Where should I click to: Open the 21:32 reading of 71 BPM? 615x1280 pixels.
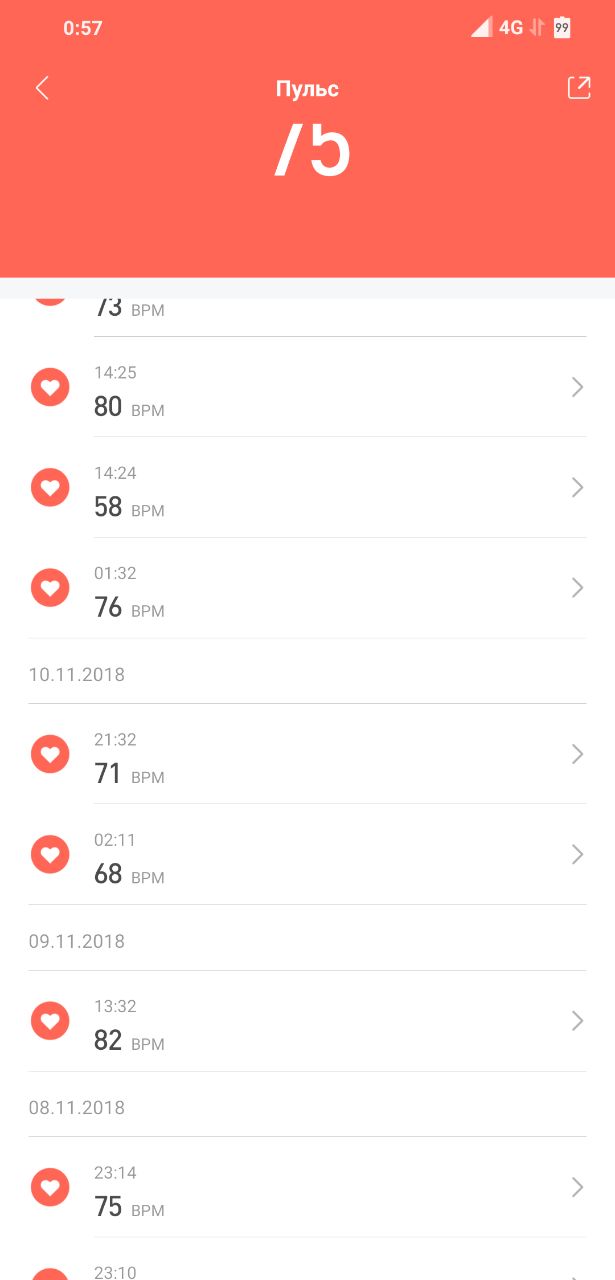coord(307,754)
